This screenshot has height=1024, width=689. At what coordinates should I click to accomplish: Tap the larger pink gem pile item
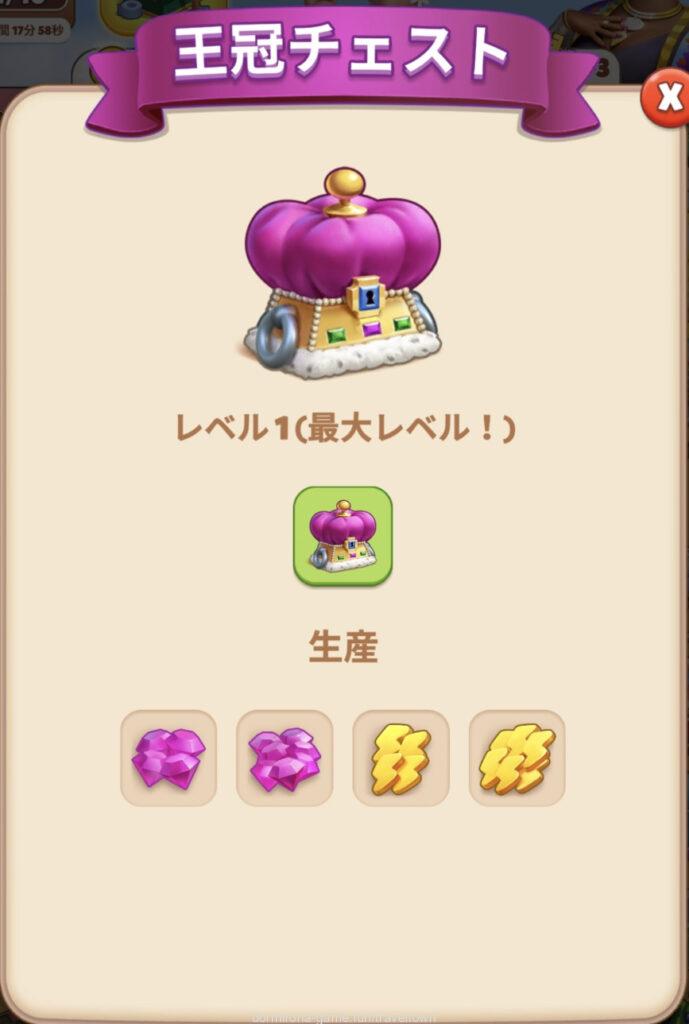tap(284, 758)
